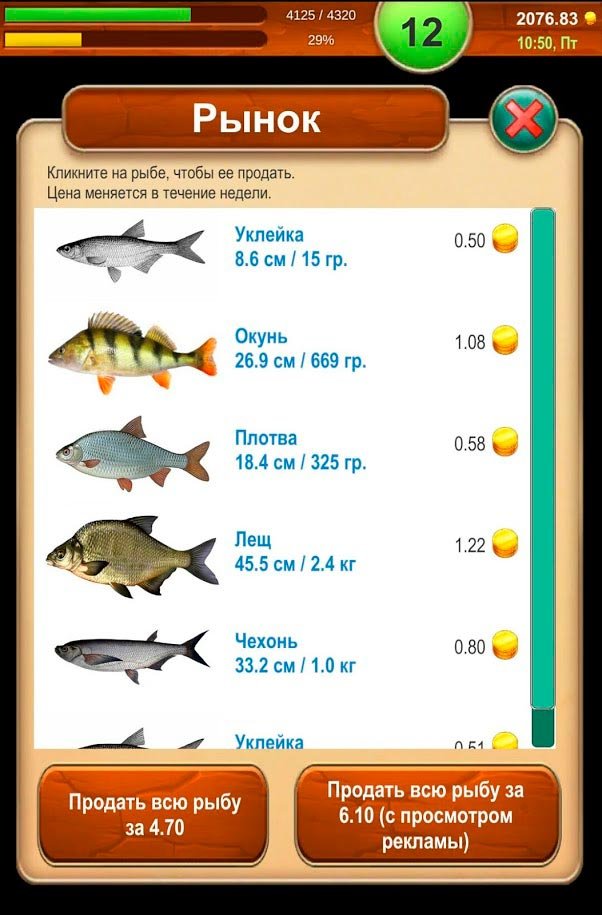Sell all fish for 6.10 with ad
The width and height of the screenshot is (602, 915).
click(x=426, y=815)
